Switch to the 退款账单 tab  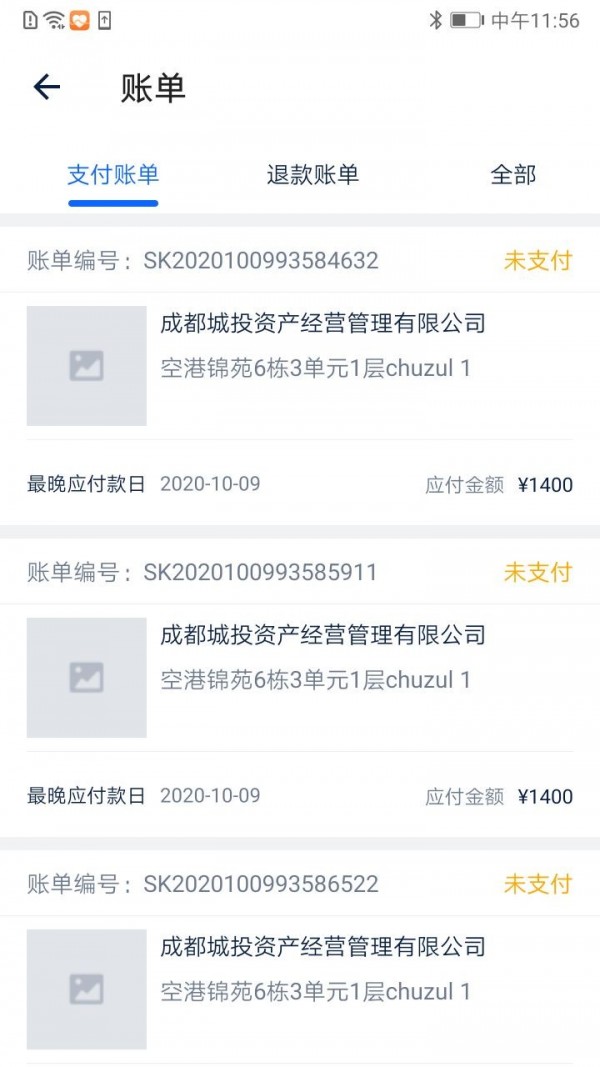[x=312, y=175]
